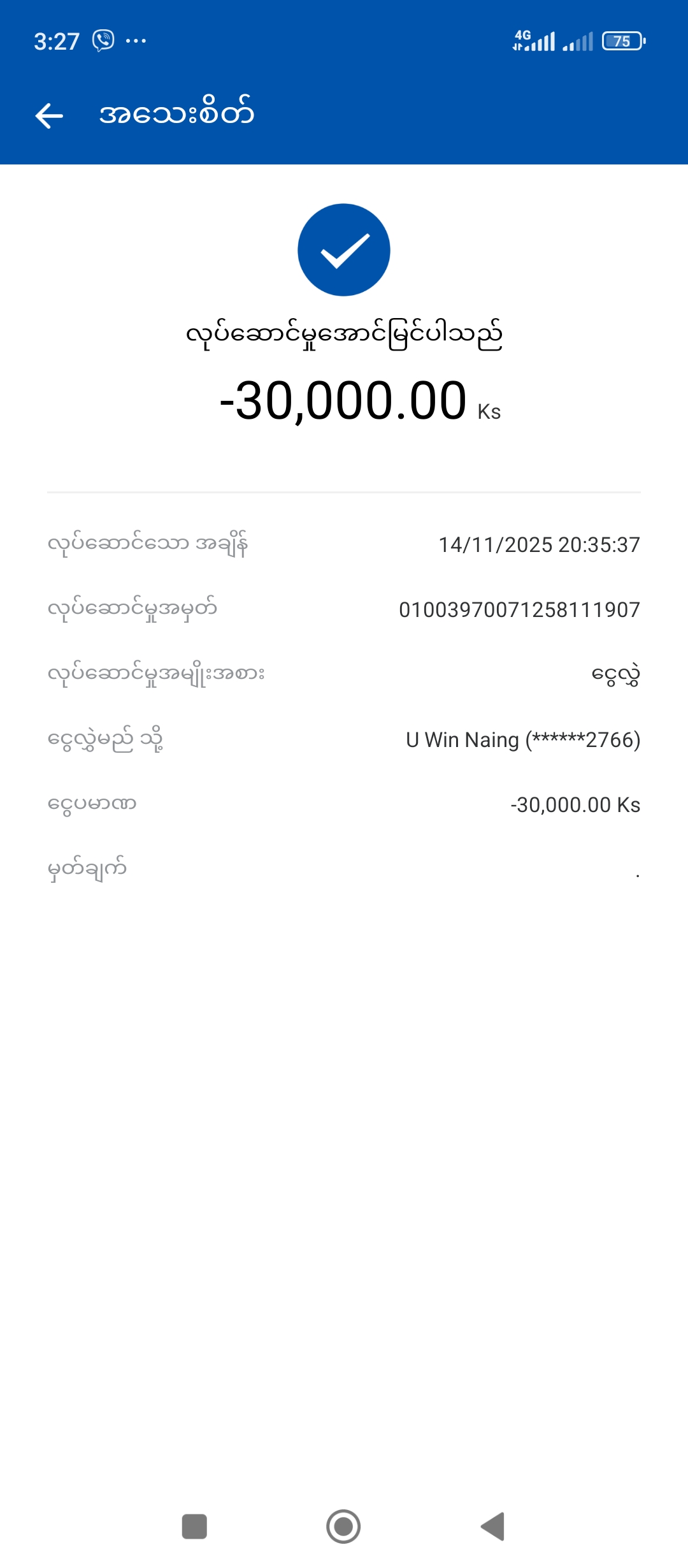Viewport: 688px width, 1568px height.
Task: Go back from the transaction details screen
Action: tap(49, 115)
